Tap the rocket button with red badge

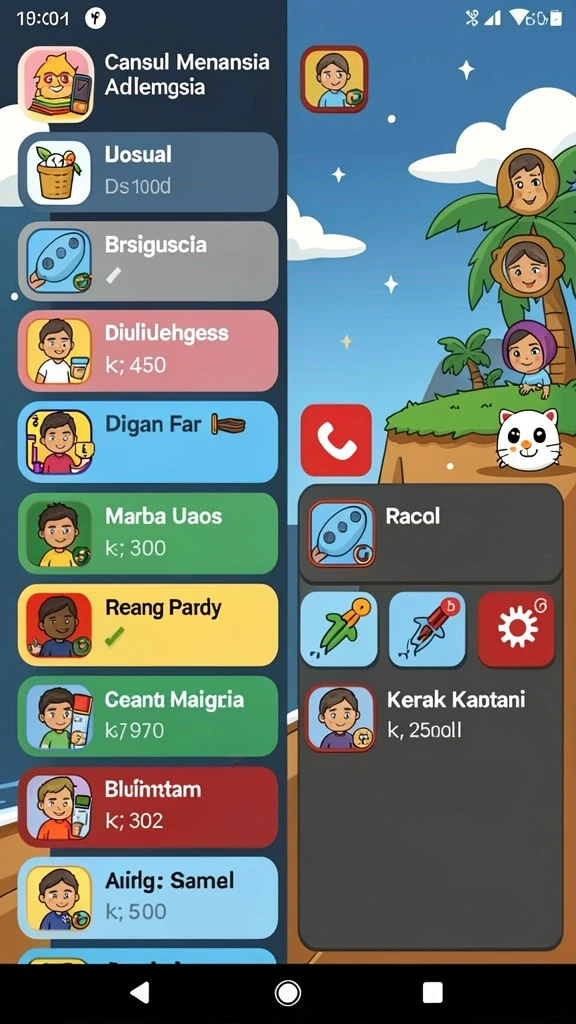point(427,630)
